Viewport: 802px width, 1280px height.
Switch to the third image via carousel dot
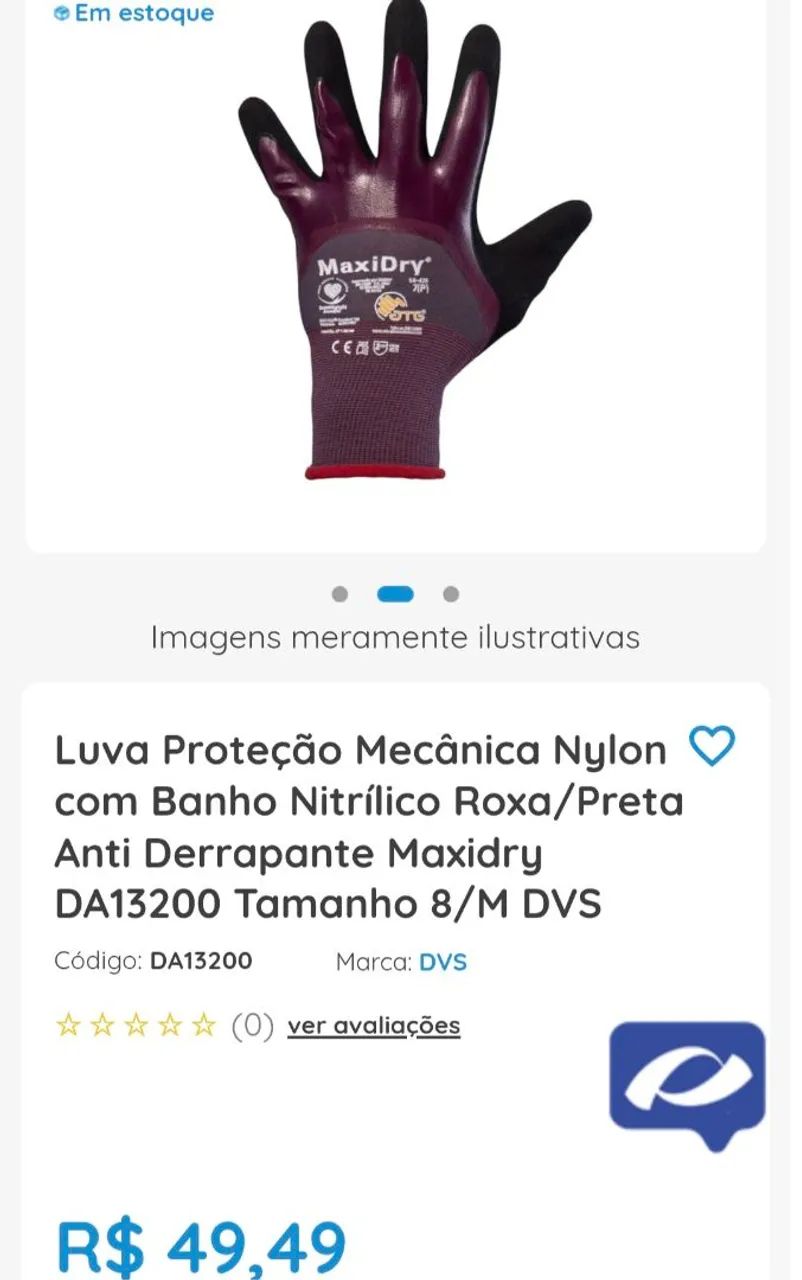click(x=449, y=593)
